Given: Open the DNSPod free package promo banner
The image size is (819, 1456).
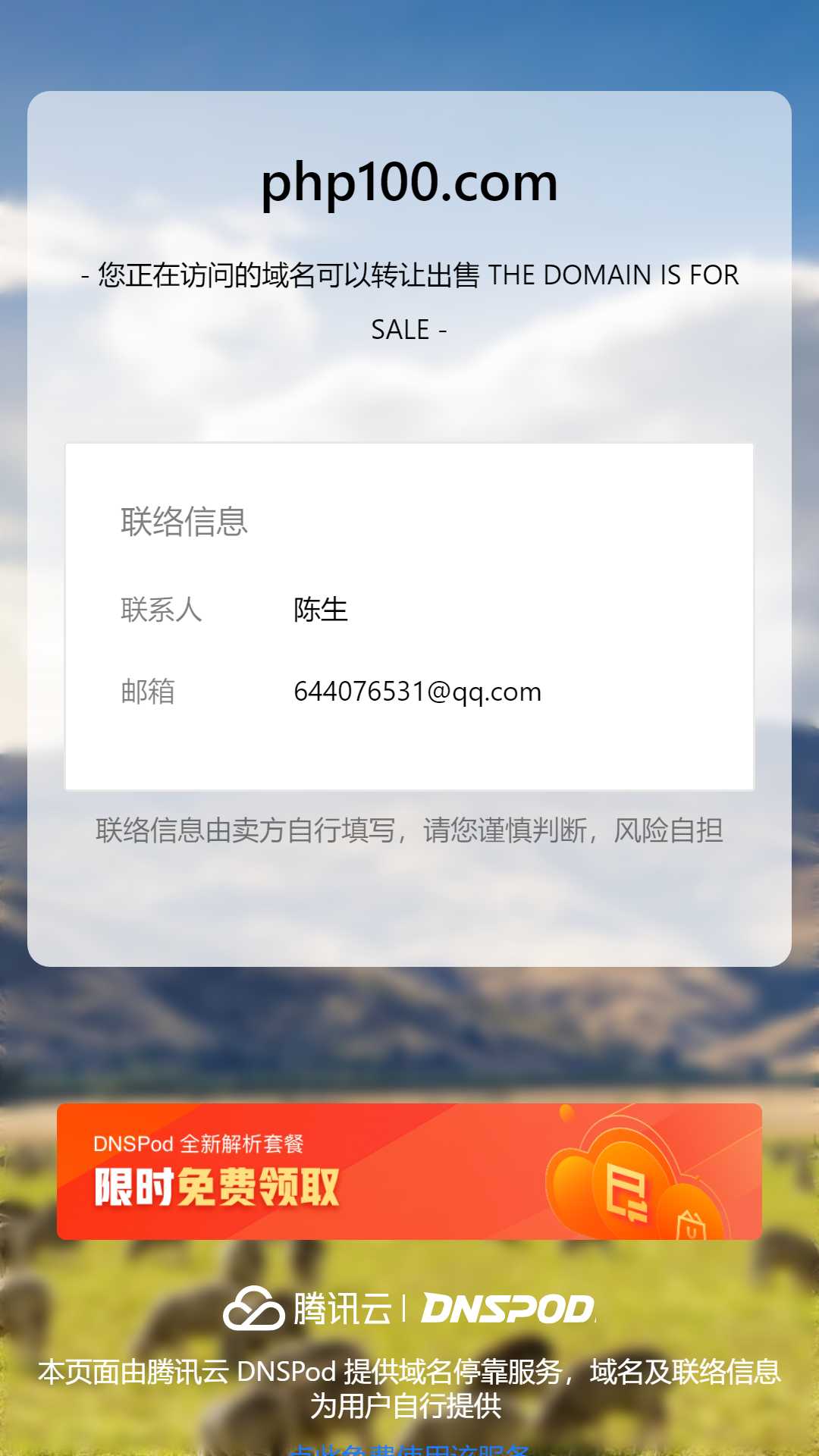Looking at the screenshot, I should coord(409,1172).
